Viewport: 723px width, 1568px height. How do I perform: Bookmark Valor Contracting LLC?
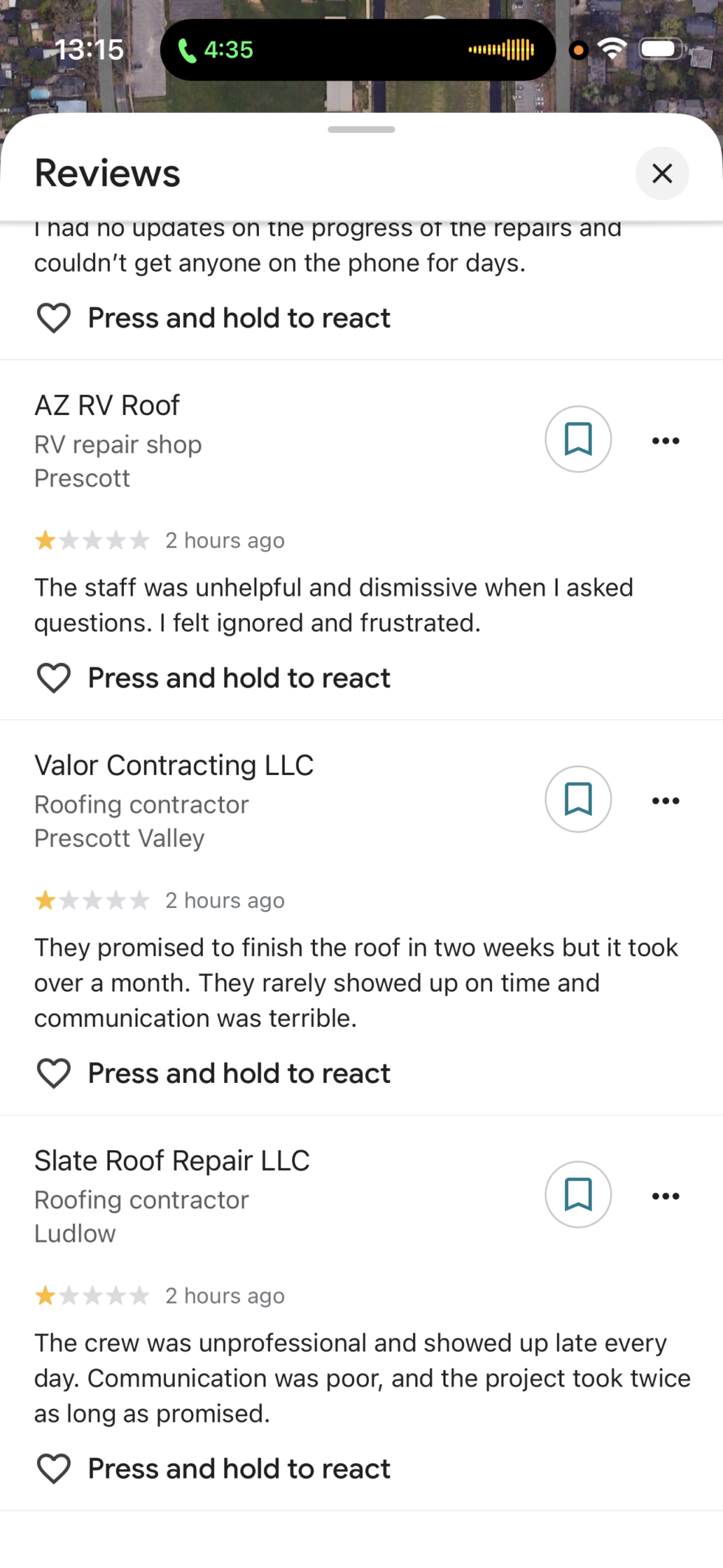[578, 800]
